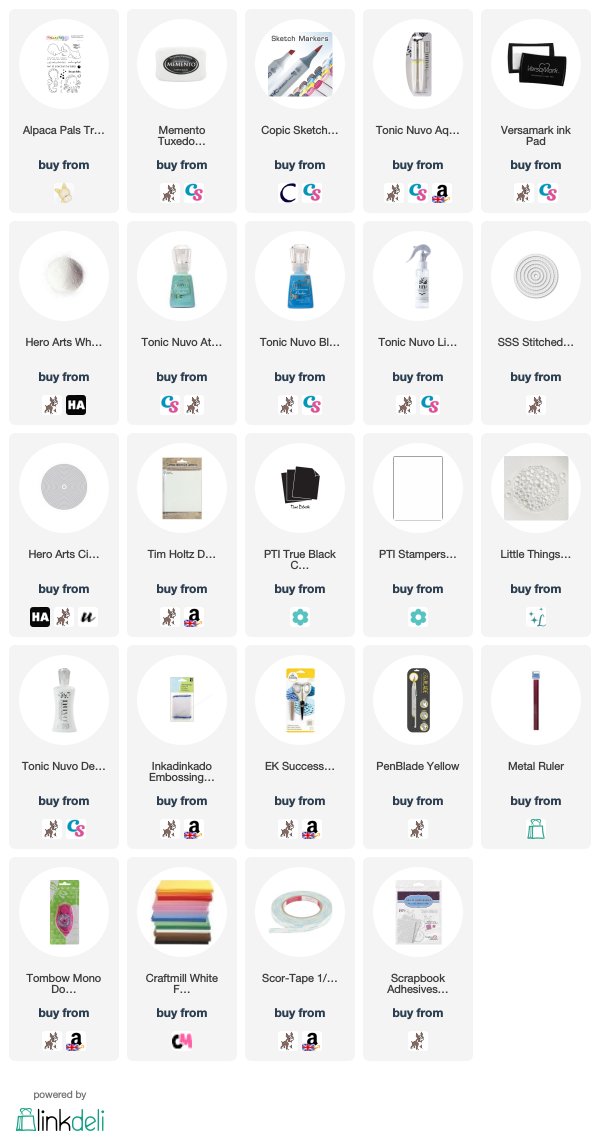View the Copic Sketch markers product

point(300,111)
